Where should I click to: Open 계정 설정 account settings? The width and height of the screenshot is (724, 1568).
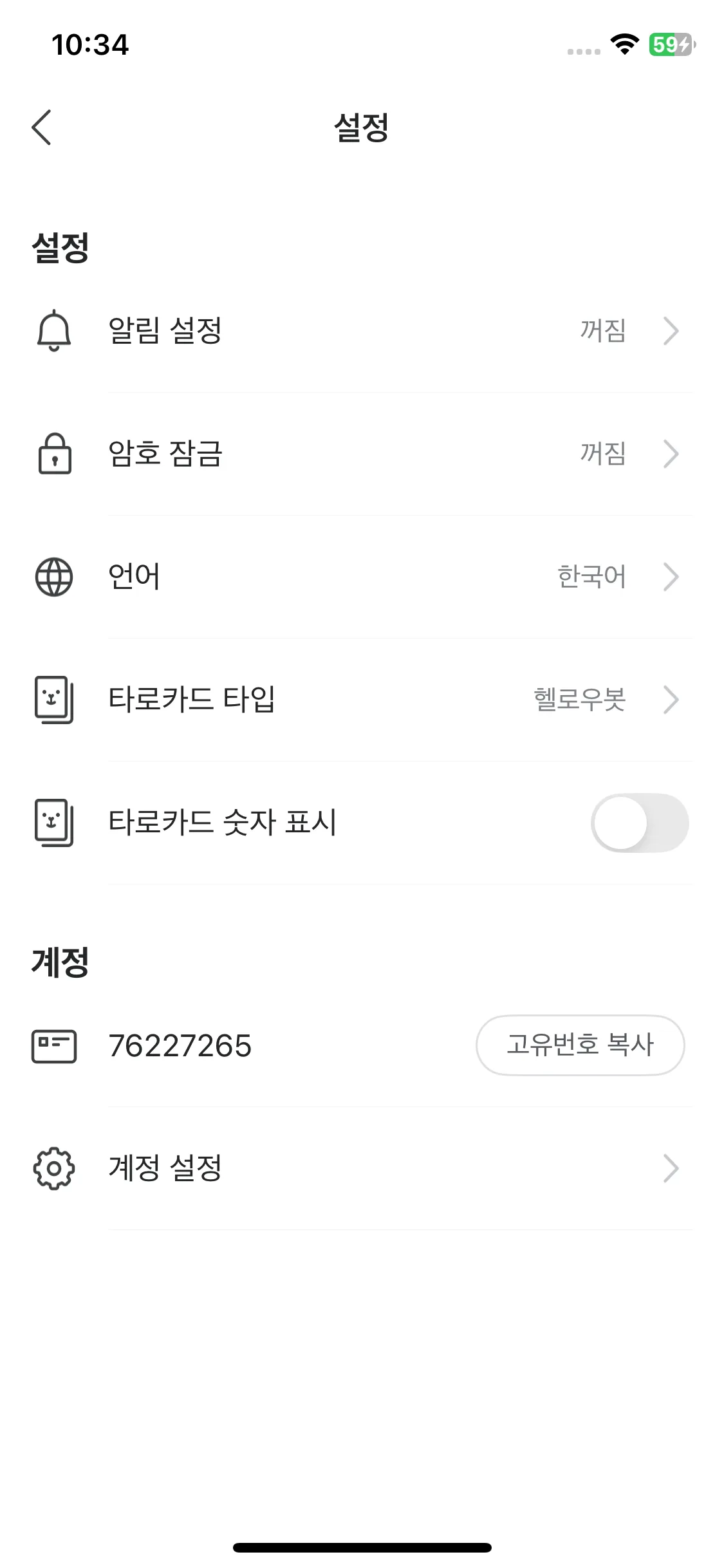click(360, 1168)
